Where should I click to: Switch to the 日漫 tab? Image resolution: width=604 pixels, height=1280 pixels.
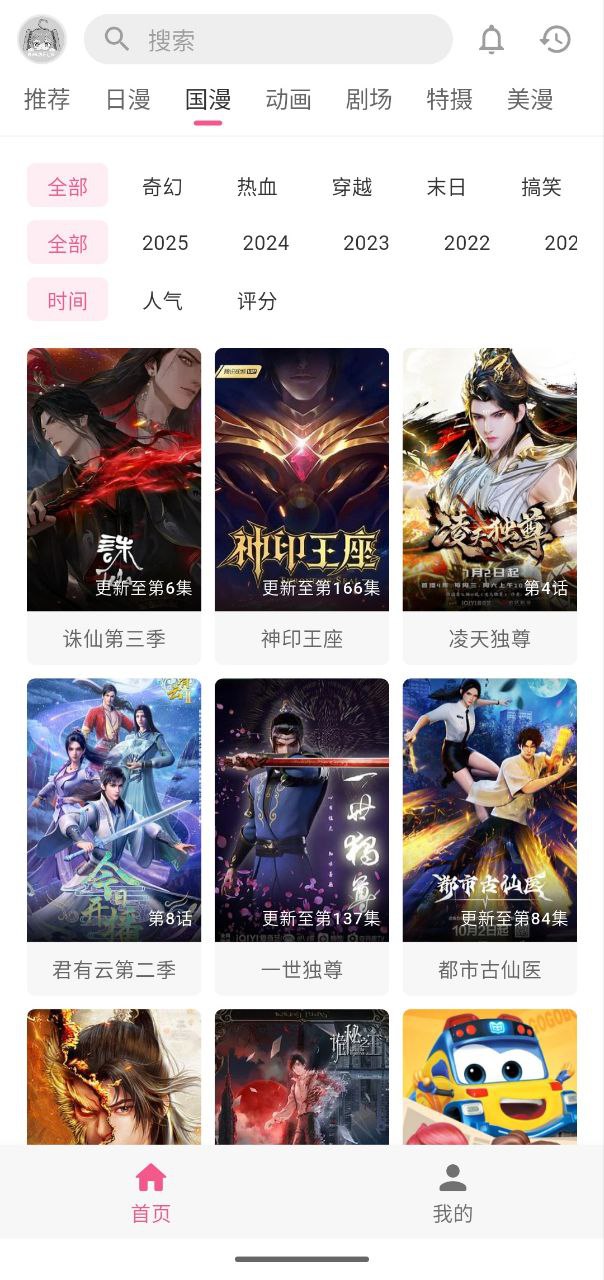128,100
